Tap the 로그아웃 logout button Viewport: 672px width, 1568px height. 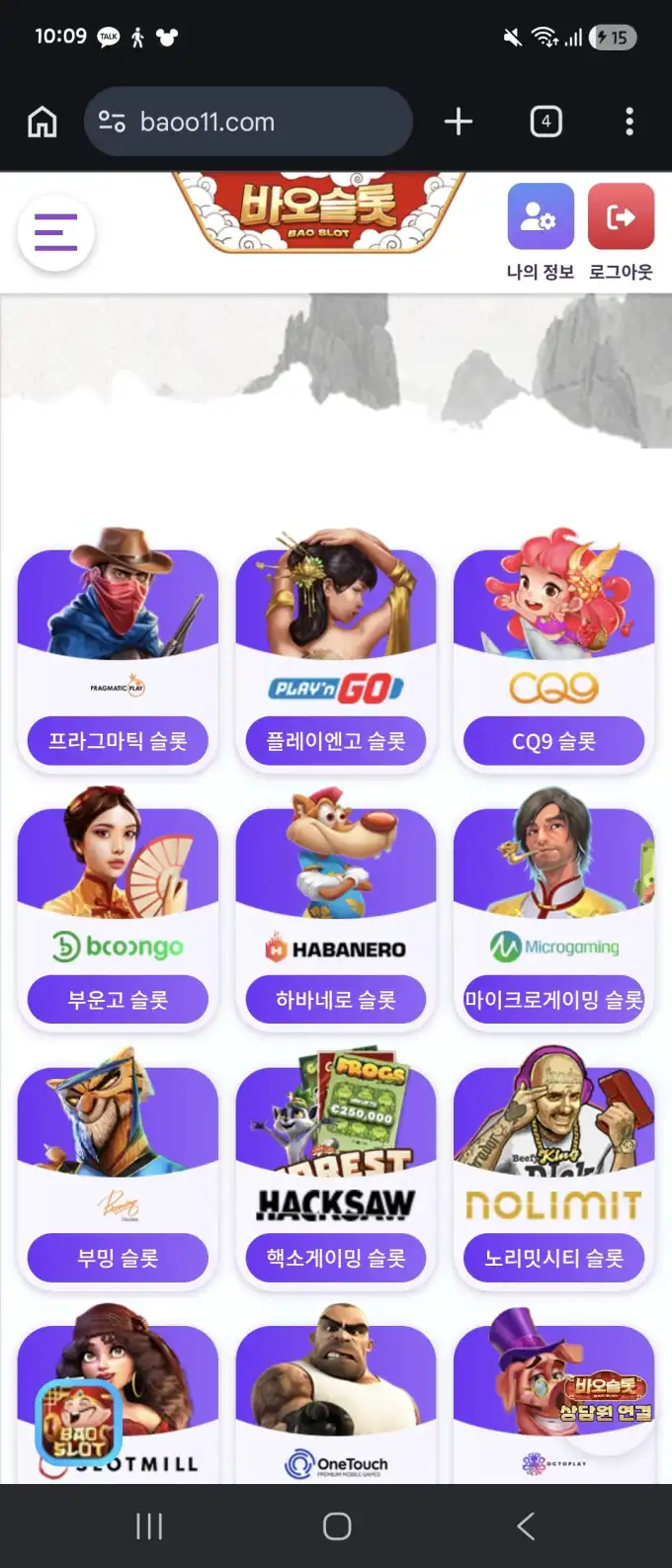pyautogui.click(x=621, y=216)
